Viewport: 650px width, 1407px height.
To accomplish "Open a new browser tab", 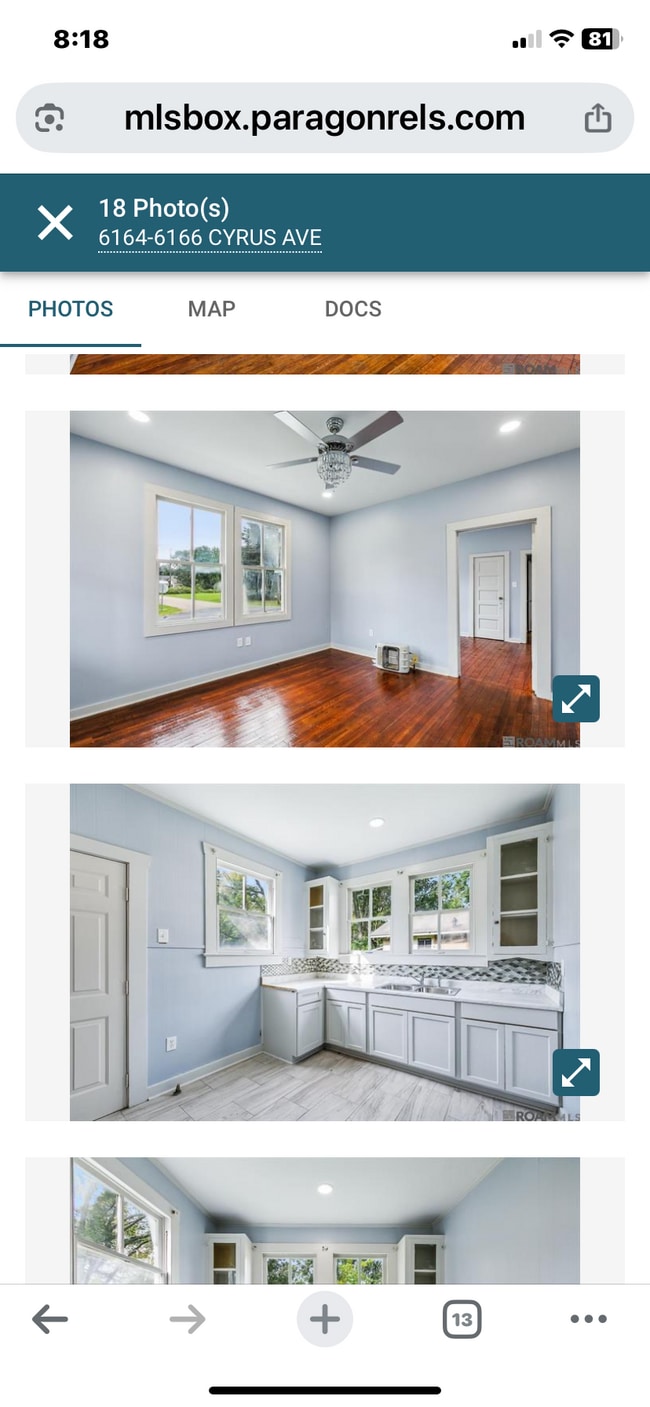I will (x=324, y=1319).
